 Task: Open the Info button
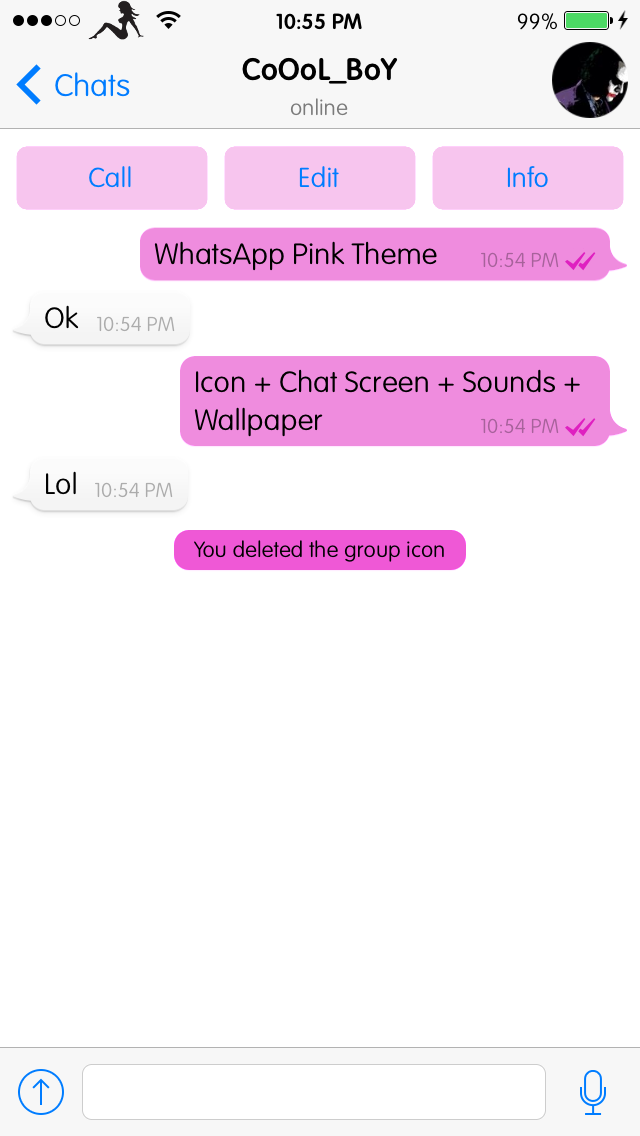[527, 178]
